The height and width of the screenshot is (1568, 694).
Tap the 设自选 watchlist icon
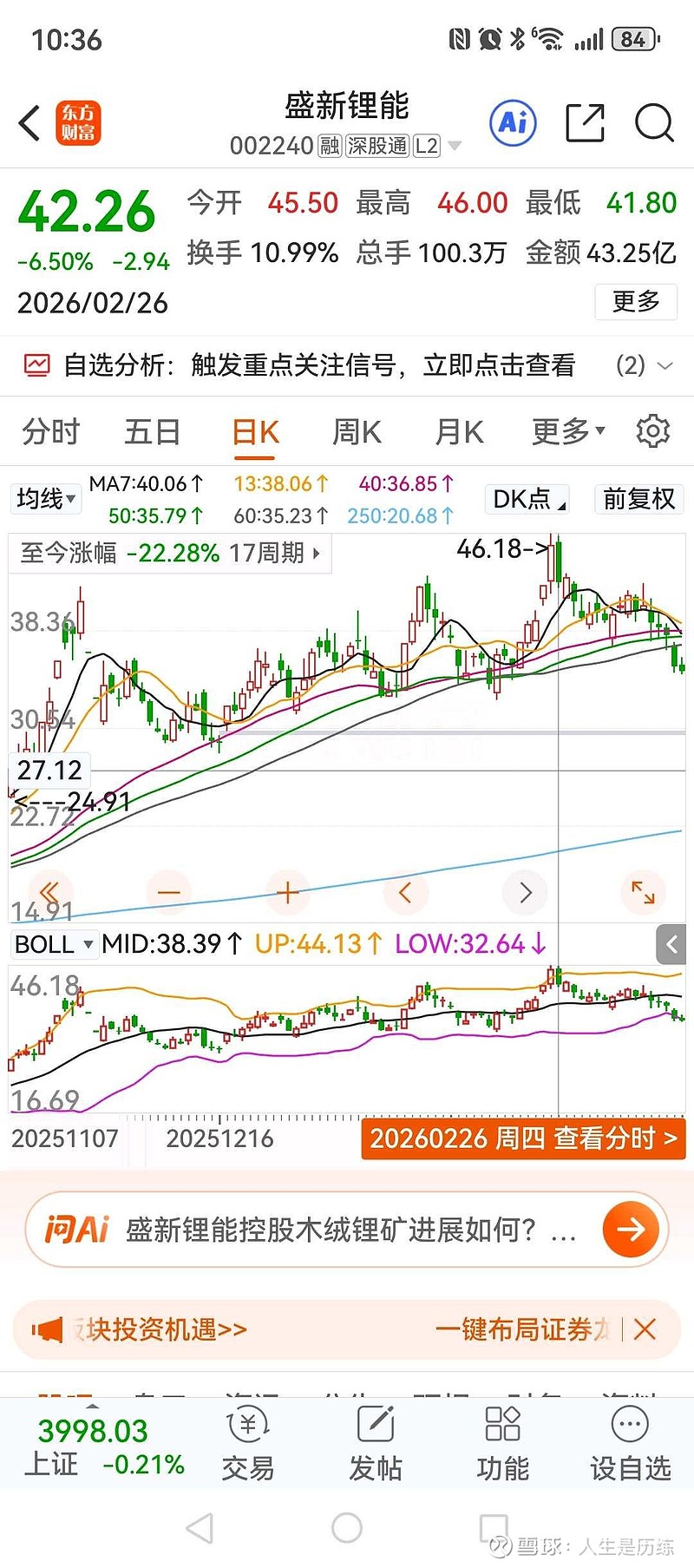tap(629, 1440)
